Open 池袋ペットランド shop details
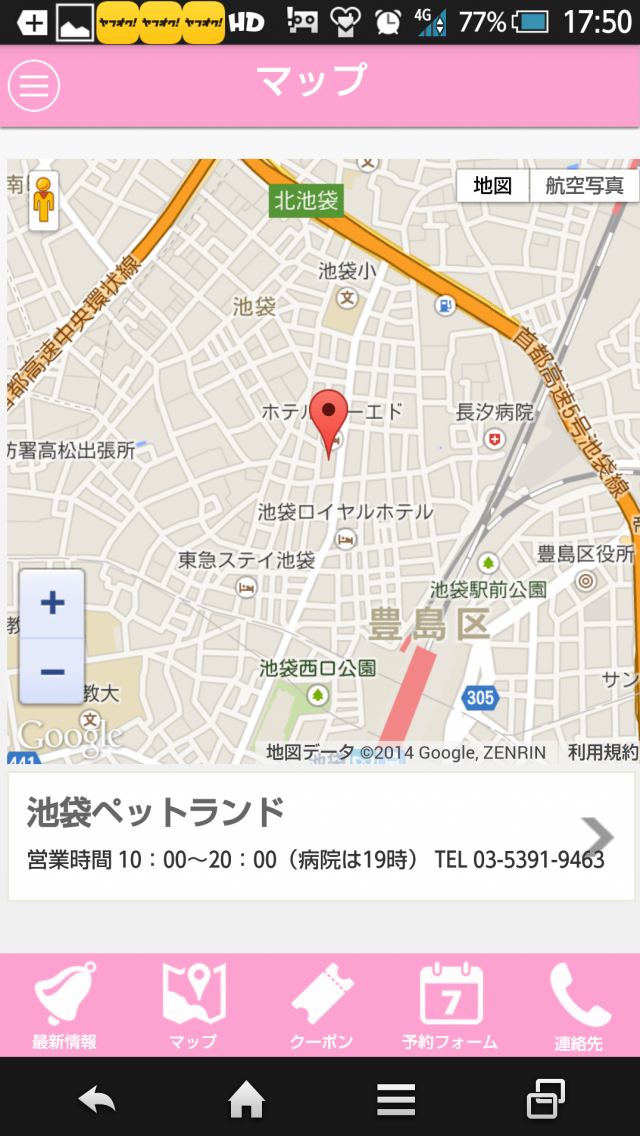The width and height of the screenshot is (640, 1136). point(321,836)
